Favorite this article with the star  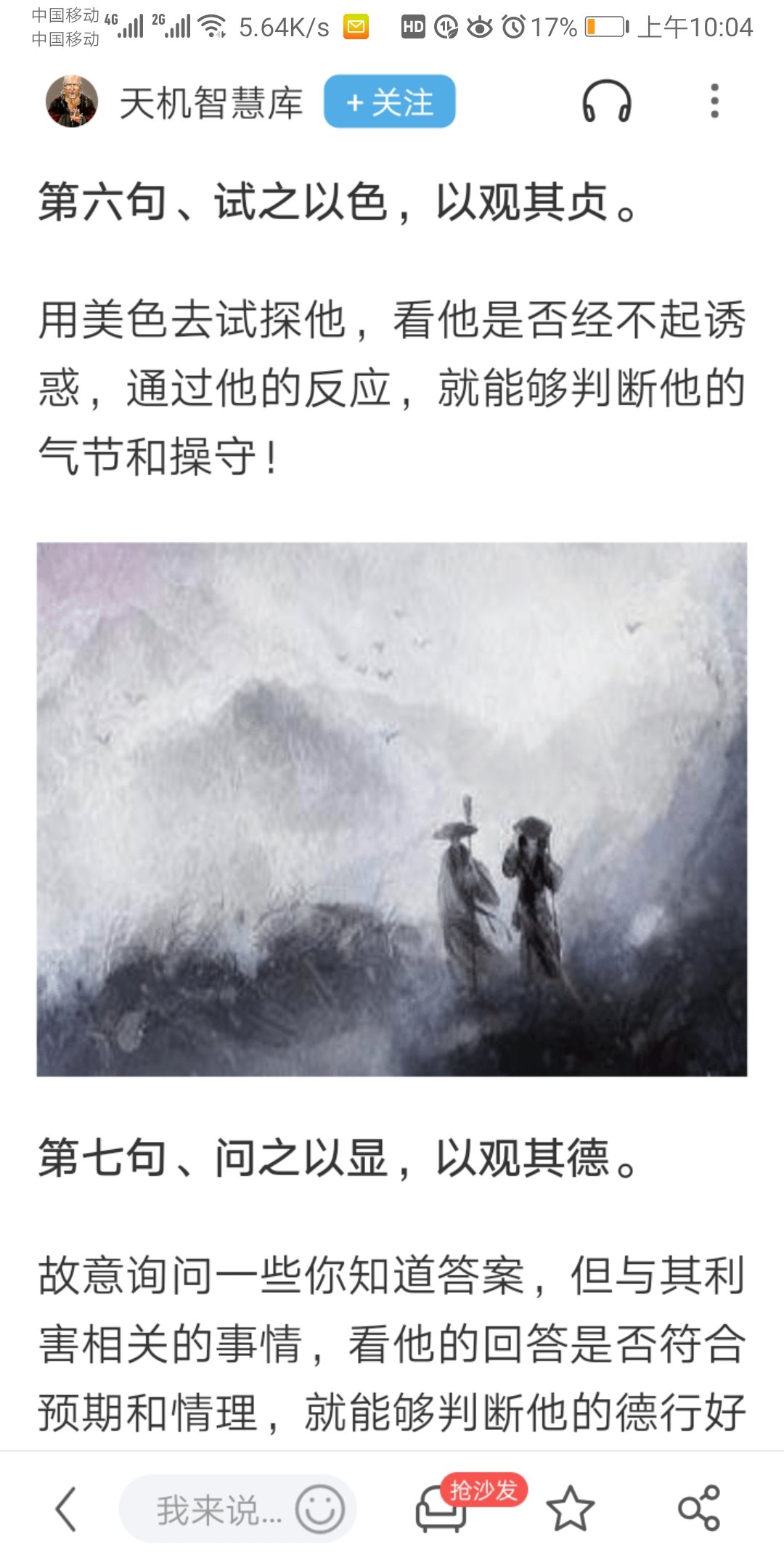(x=570, y=1509)
